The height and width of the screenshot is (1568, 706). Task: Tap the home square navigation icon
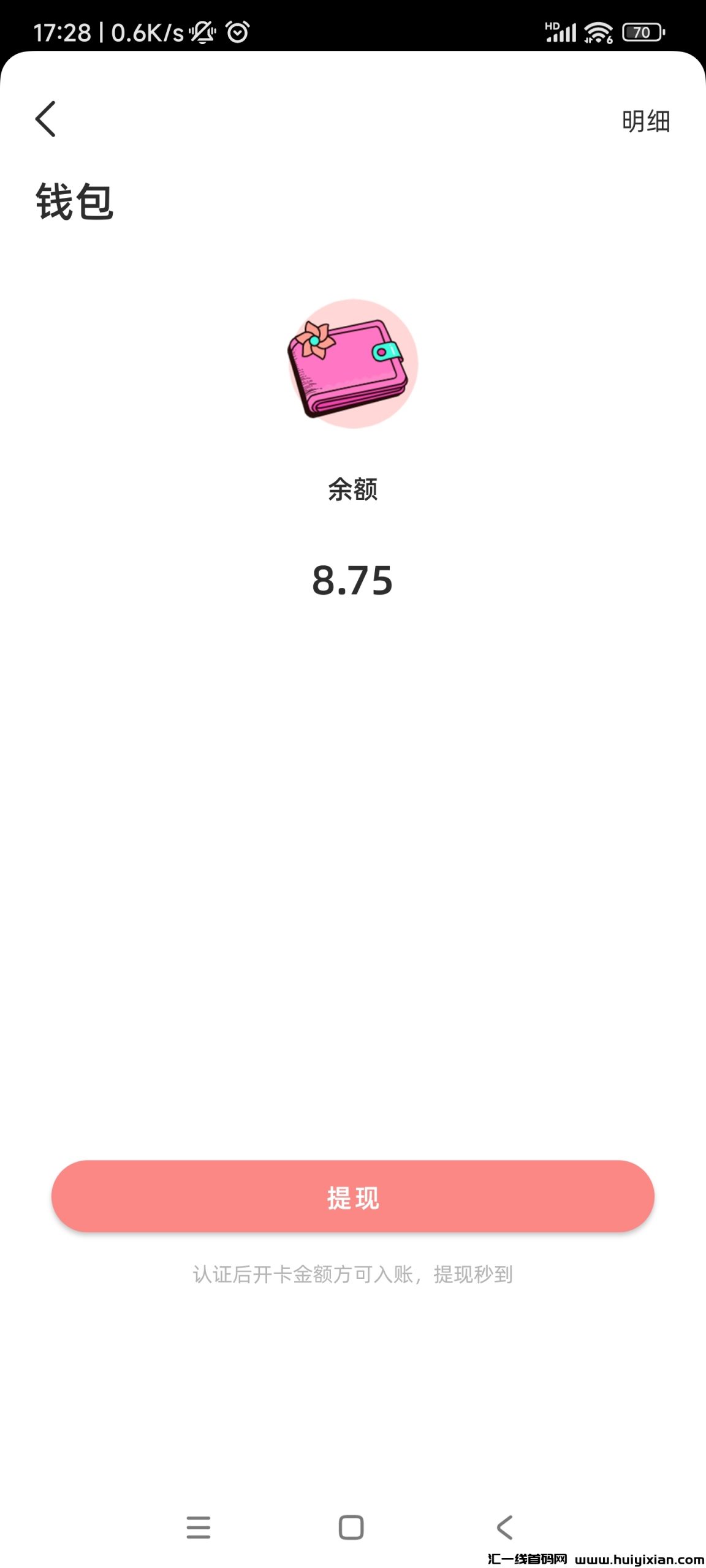click(350, 1527)
